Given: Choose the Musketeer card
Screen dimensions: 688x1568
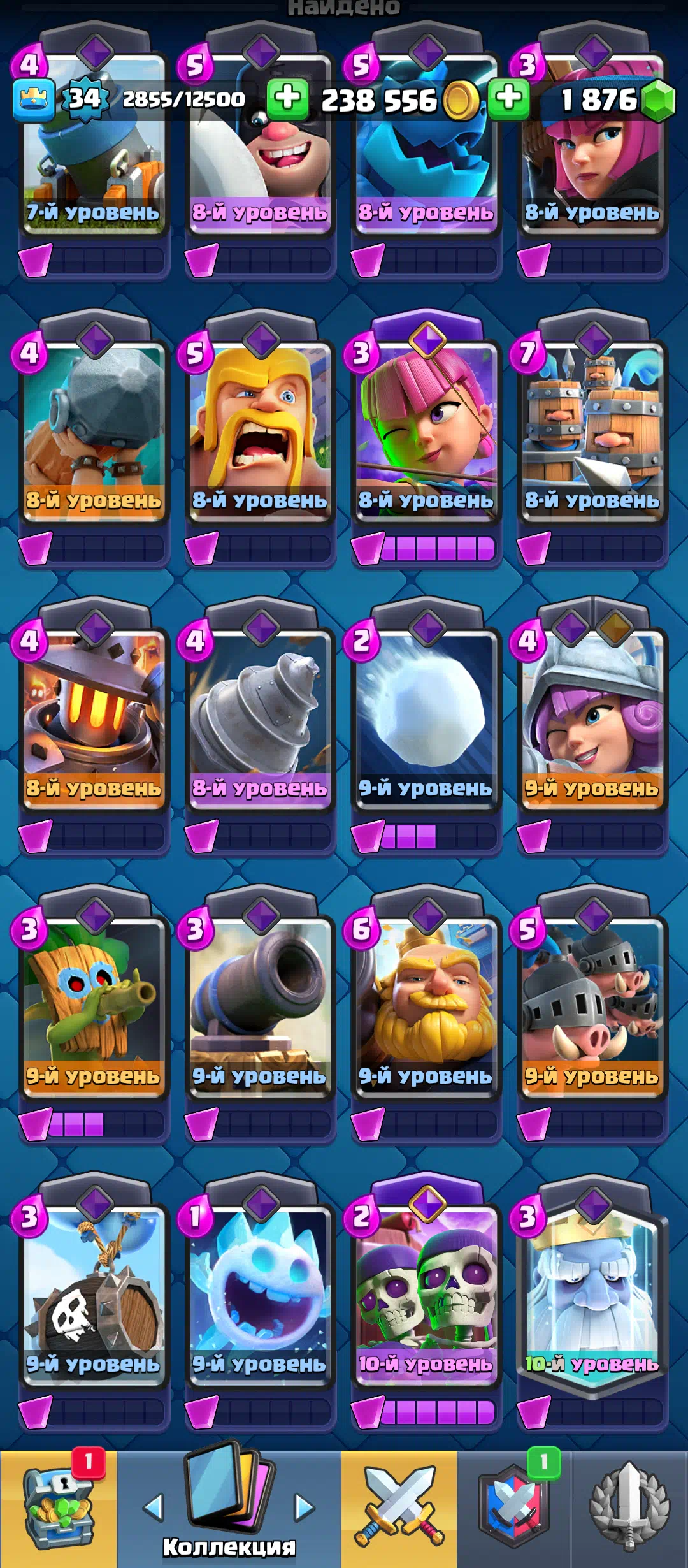Looking at the screenshot, I should coord(592,720).
